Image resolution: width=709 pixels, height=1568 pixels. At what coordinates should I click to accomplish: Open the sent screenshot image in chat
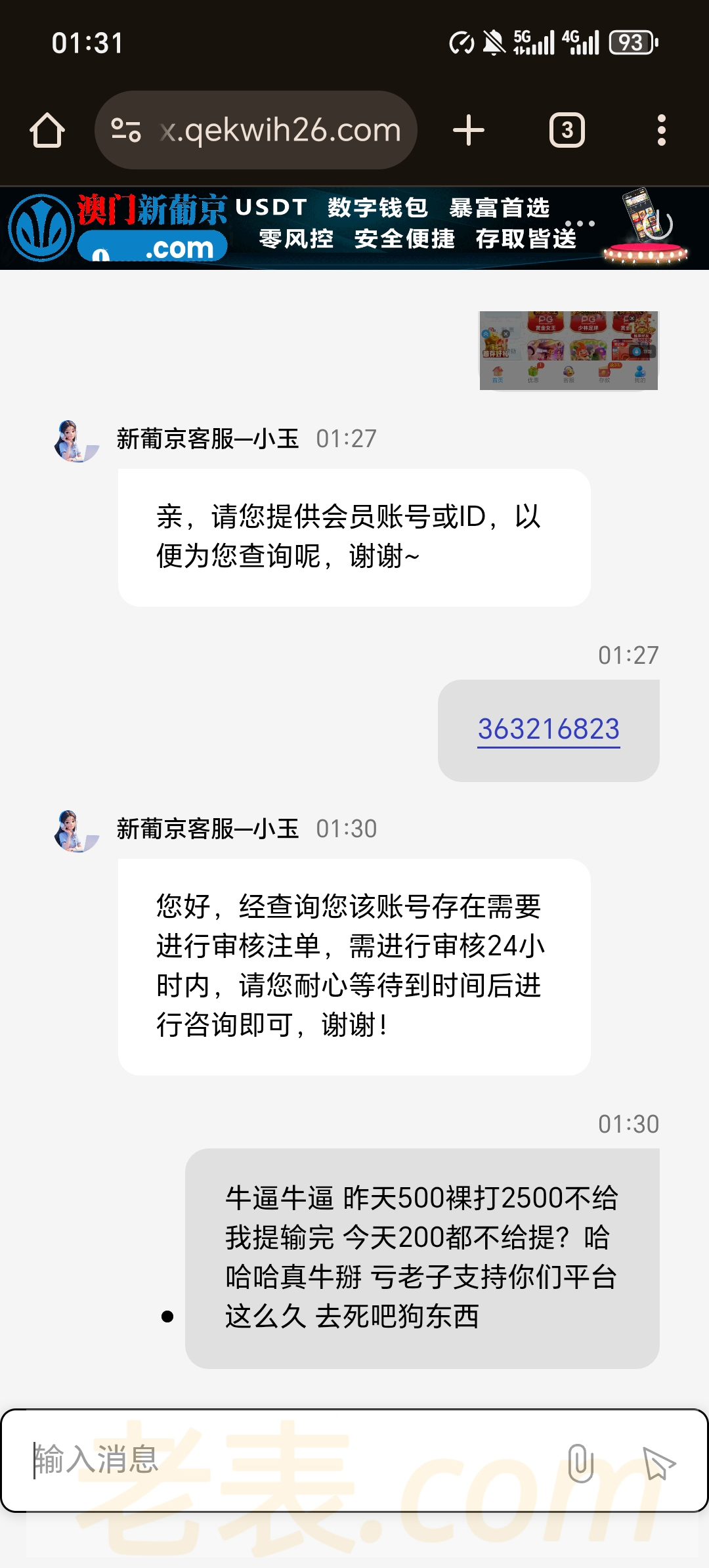(x=569, y=350)
